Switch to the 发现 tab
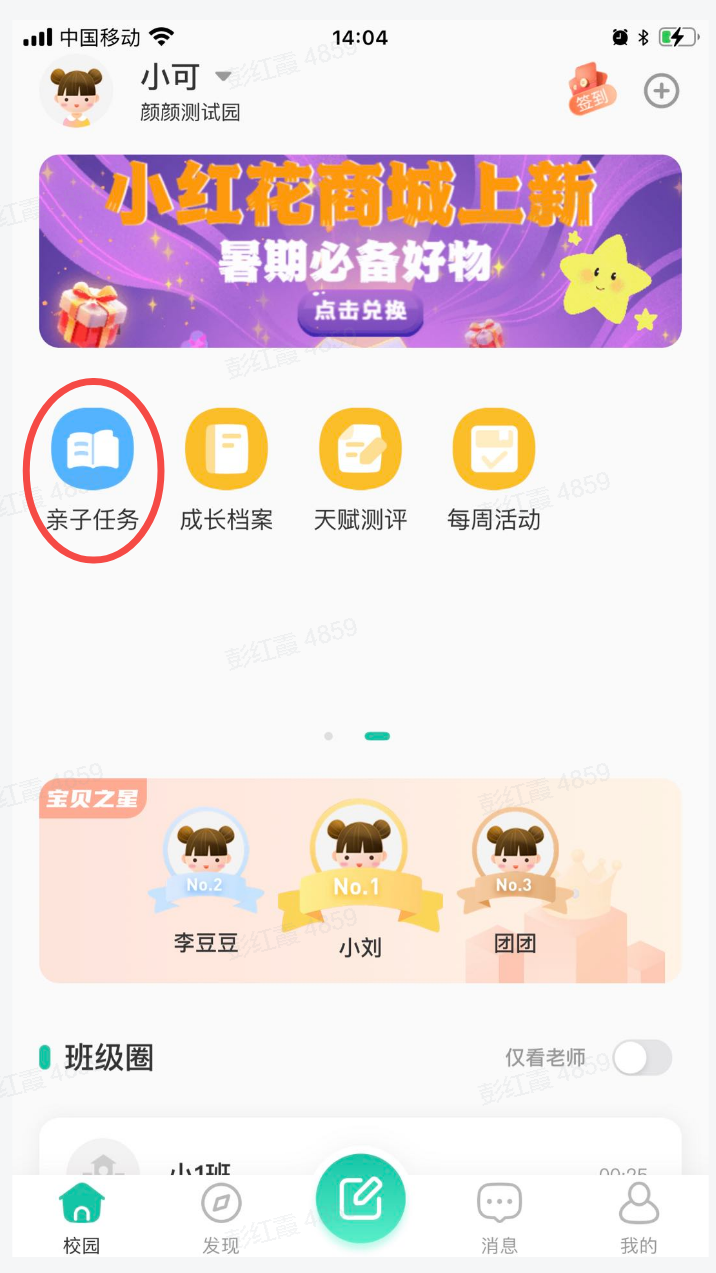The width and height of the screenshot is (716, 1273). tap(221, 1217)
